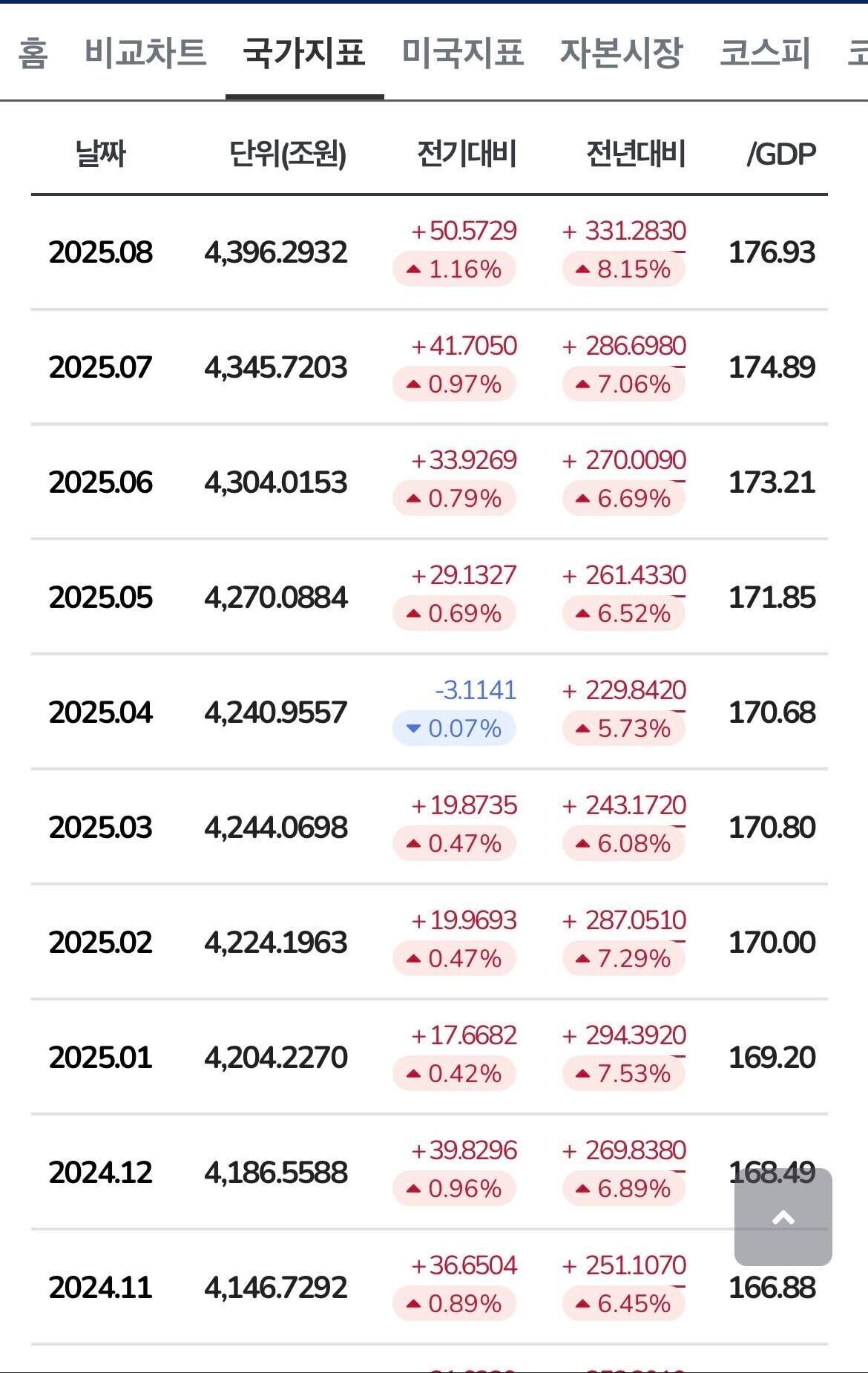The width and height of the screenshot is (868, 1373).
Task: Click the up-arrow on 2024.12's 6.89% badge
Action: (582, 1189)
